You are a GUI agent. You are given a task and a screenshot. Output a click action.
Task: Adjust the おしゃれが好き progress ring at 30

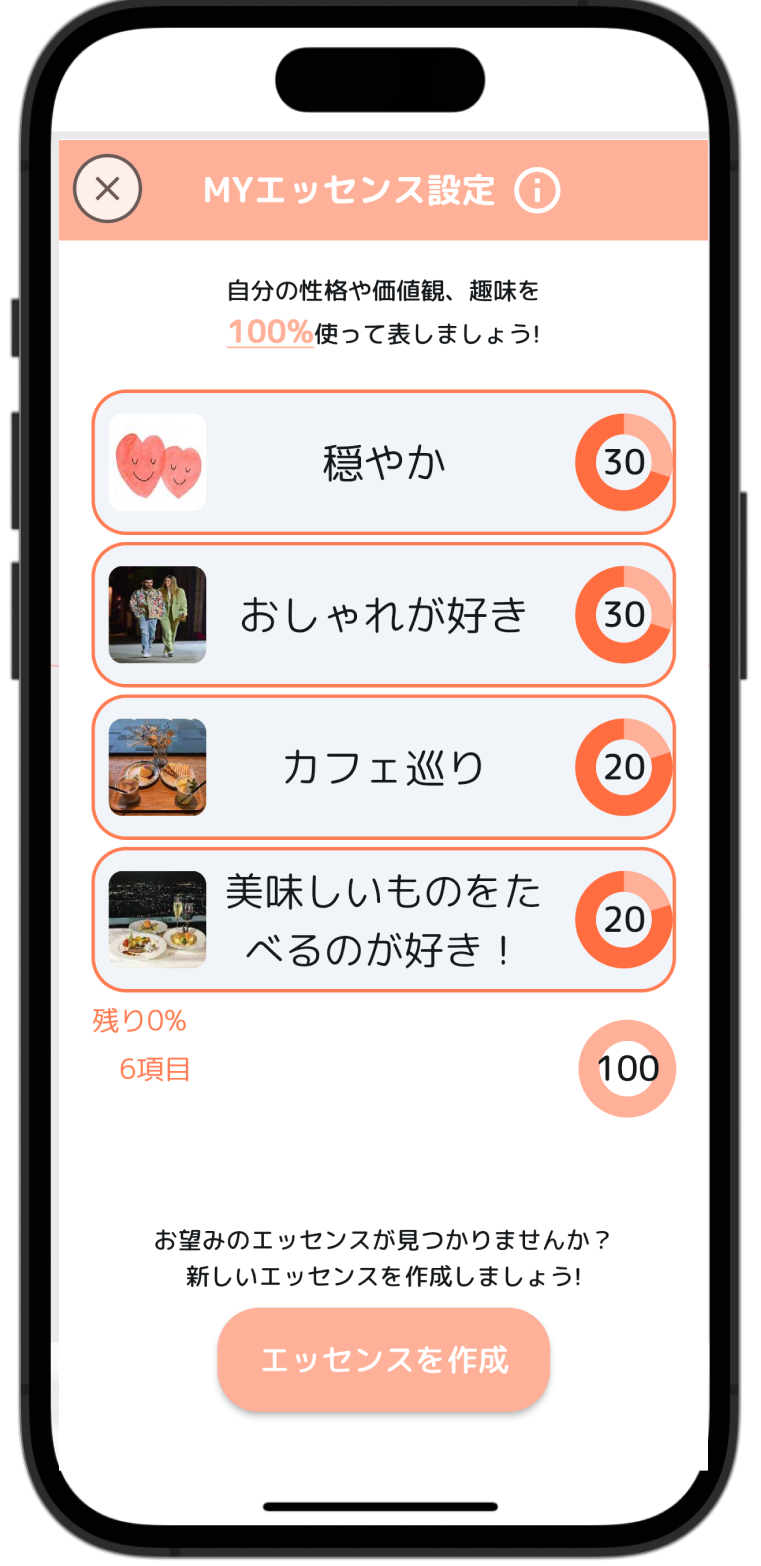(623, 615)
